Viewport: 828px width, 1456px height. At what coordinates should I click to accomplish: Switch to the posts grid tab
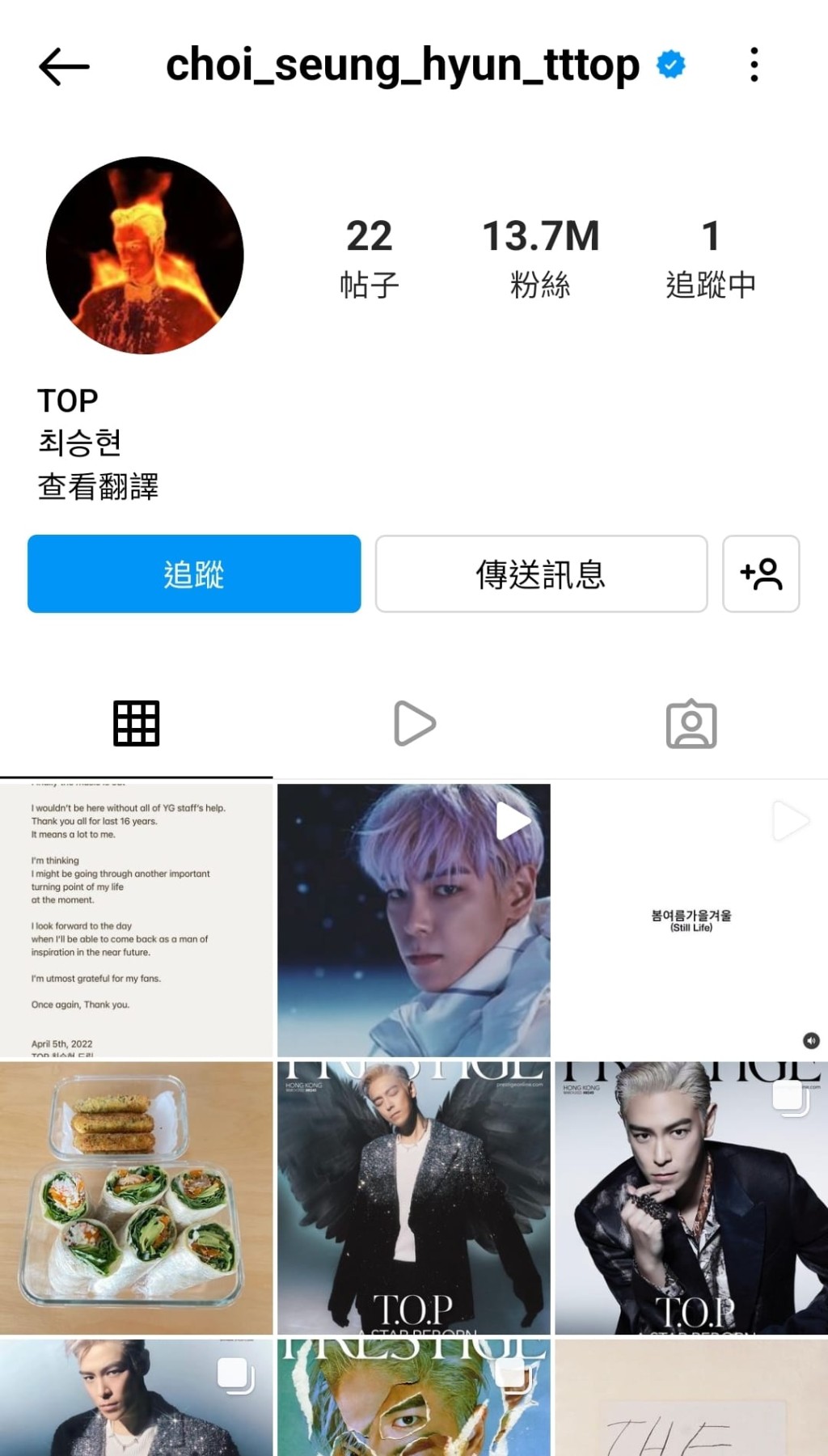(x=136, y=723)
